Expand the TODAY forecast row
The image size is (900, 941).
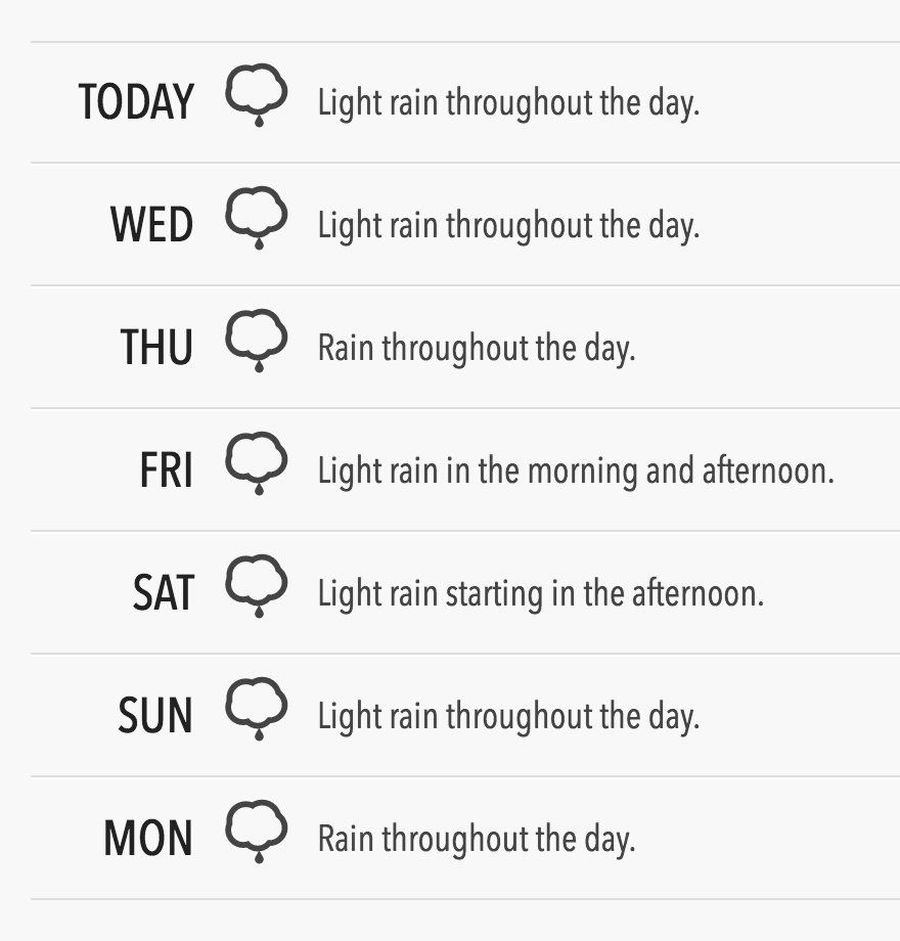coord(450,103)
